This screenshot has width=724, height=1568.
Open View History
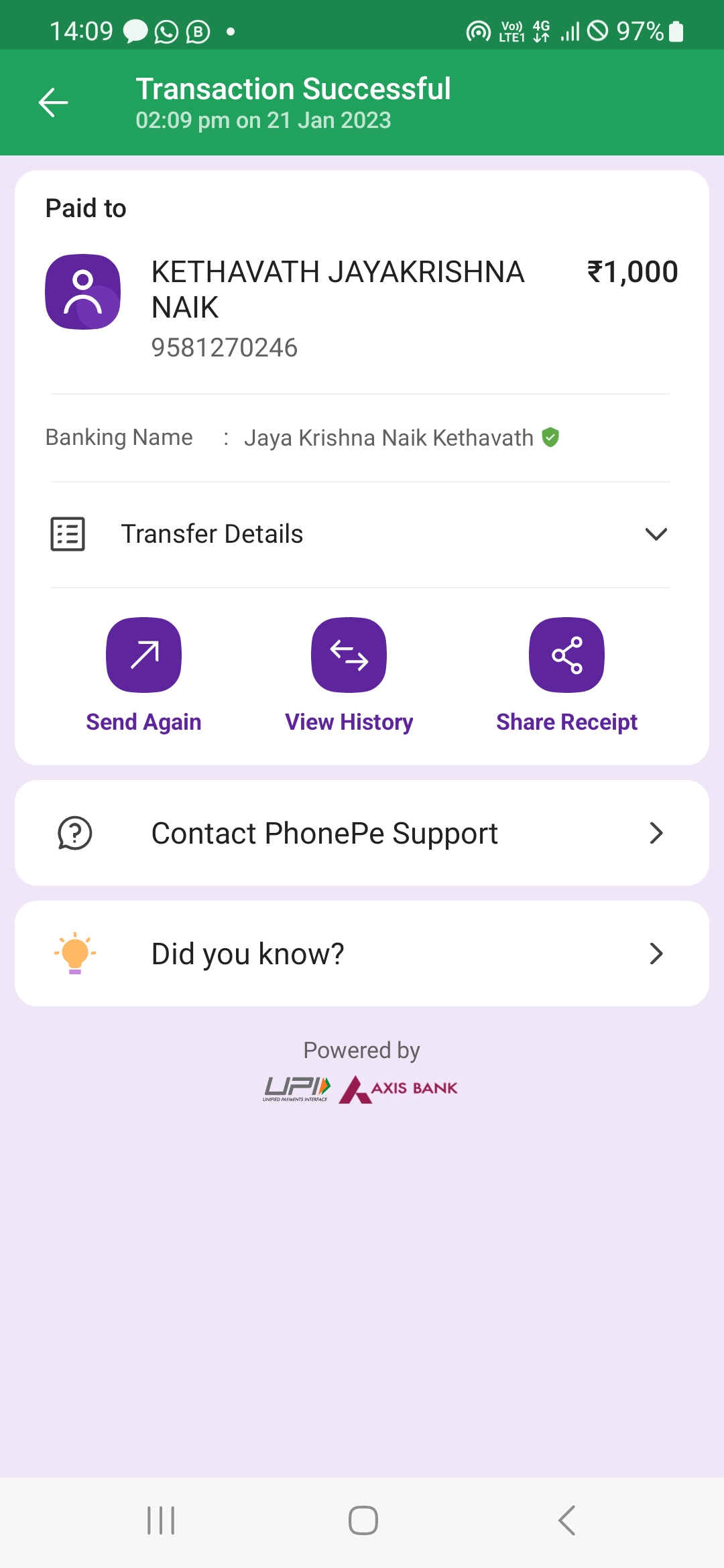pos(349,675)
